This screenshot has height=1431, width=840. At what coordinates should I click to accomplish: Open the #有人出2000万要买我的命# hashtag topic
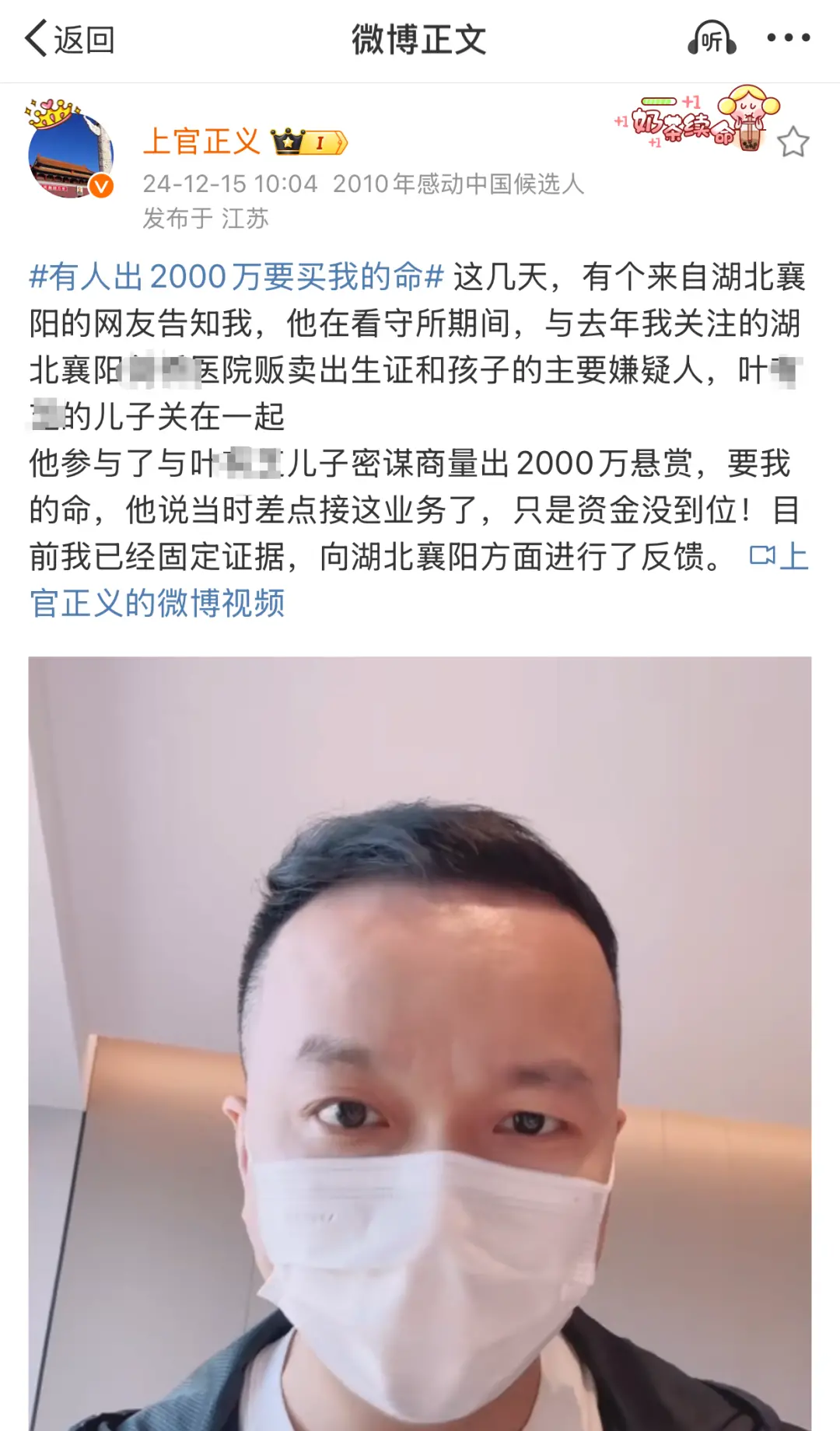click(236, 277)
